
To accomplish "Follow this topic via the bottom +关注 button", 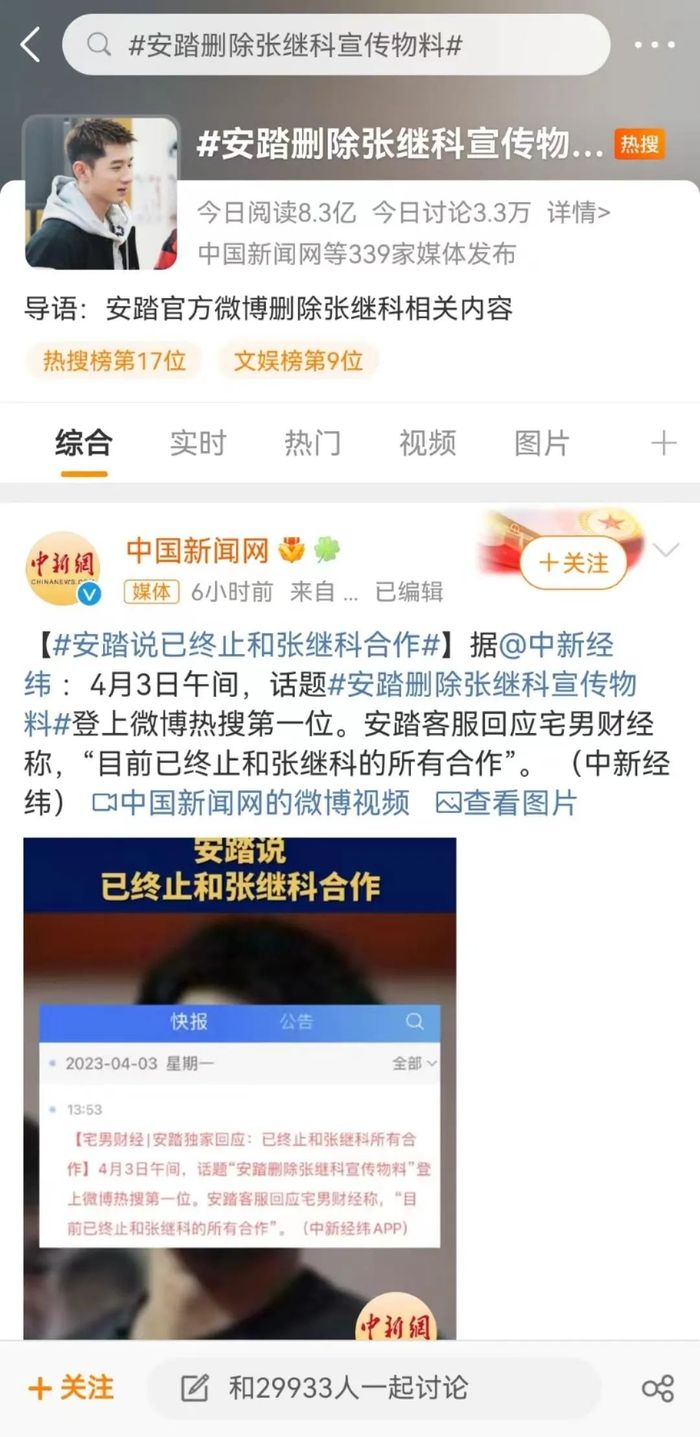I will coord(71,1388).
